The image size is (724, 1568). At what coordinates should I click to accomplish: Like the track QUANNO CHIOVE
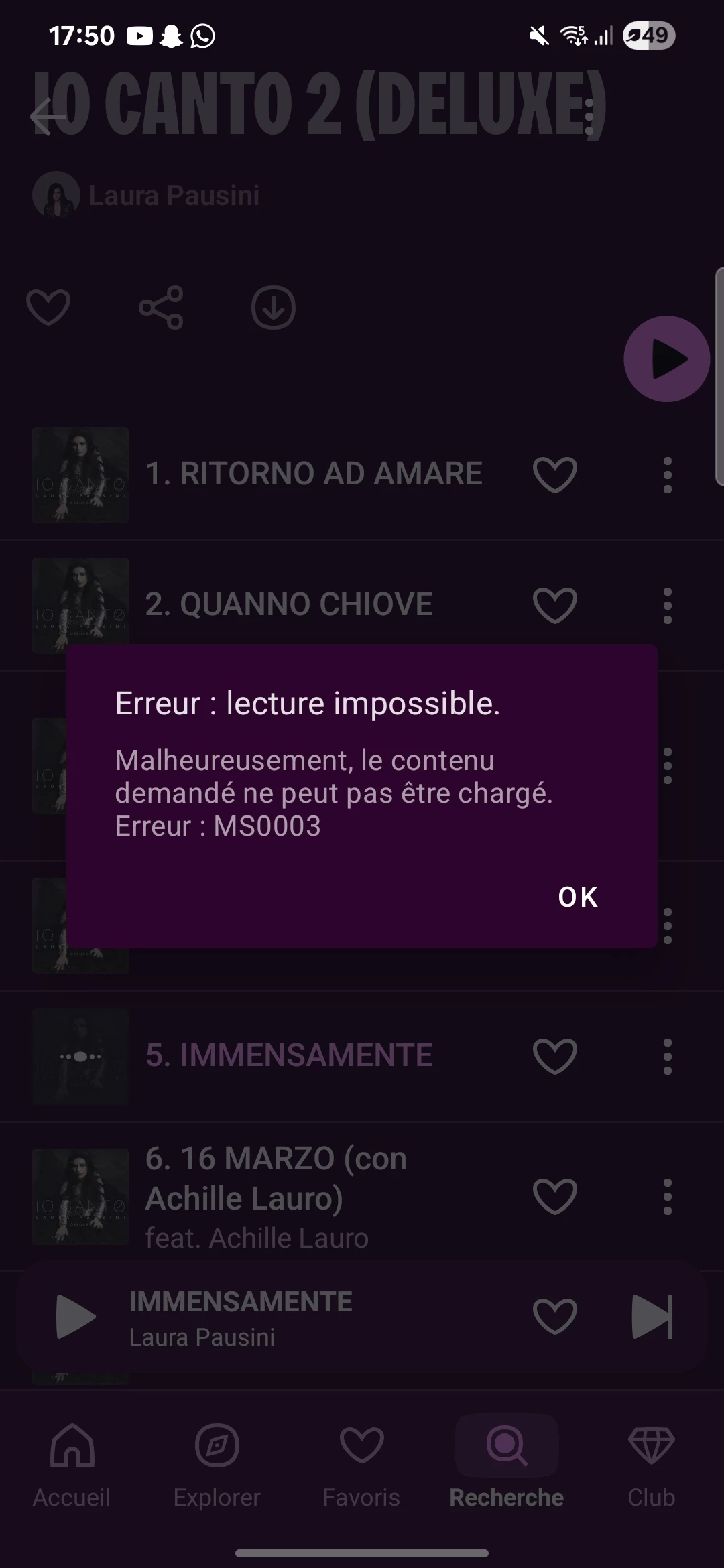tap(554, 604)
